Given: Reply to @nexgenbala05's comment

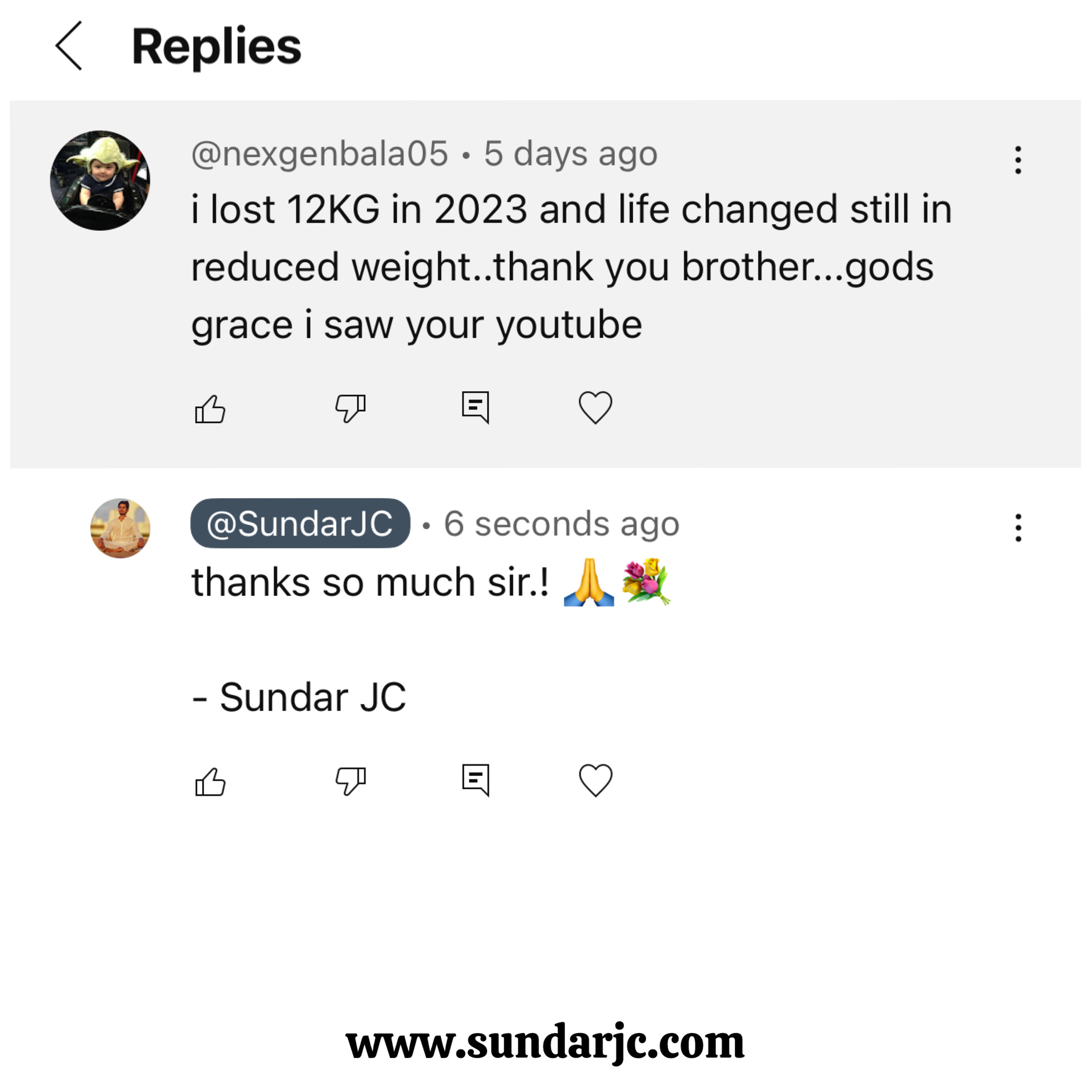Looking at the screenshot, I should (x=475, y=407).
